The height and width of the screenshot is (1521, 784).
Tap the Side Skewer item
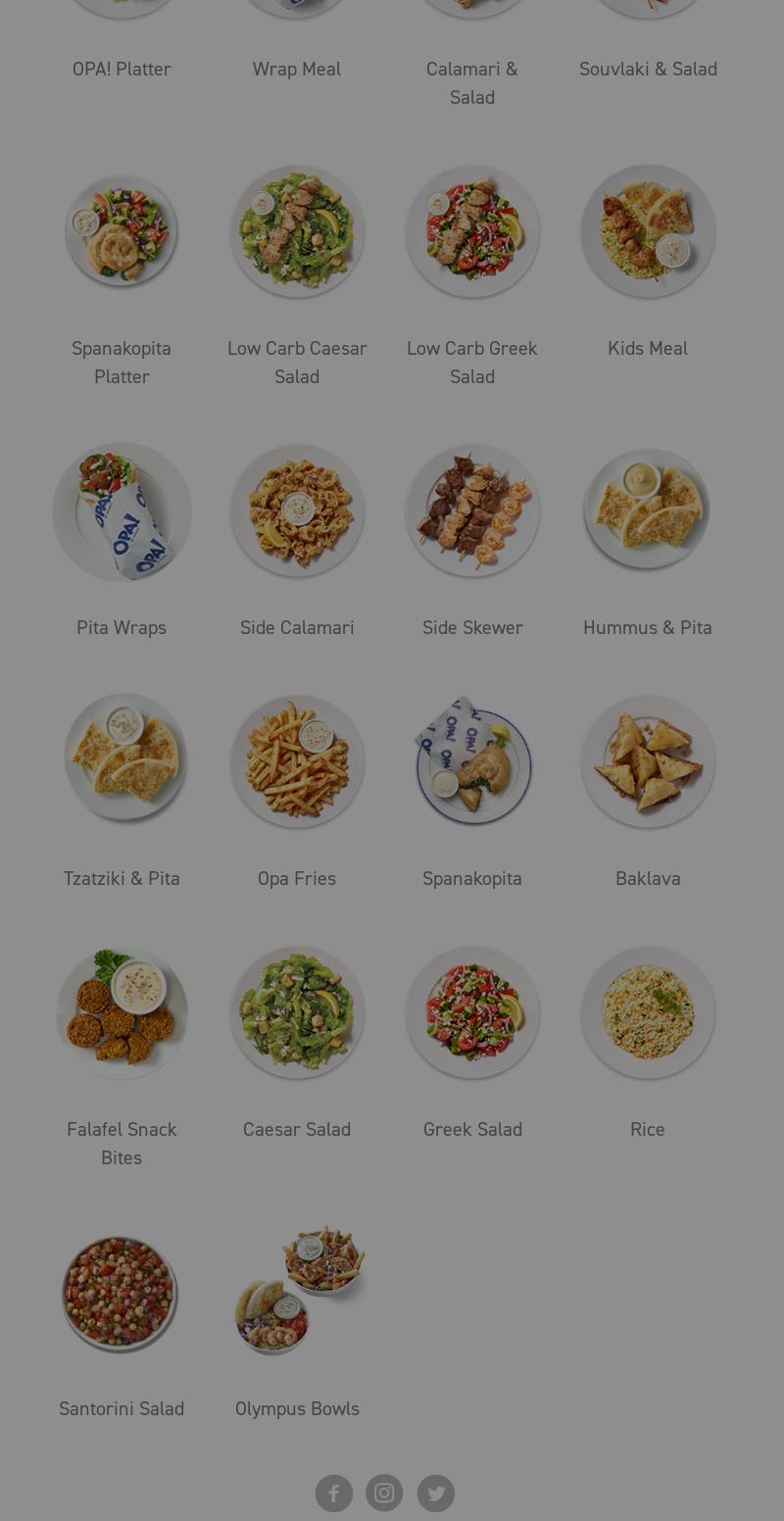[x=472, y=512]
